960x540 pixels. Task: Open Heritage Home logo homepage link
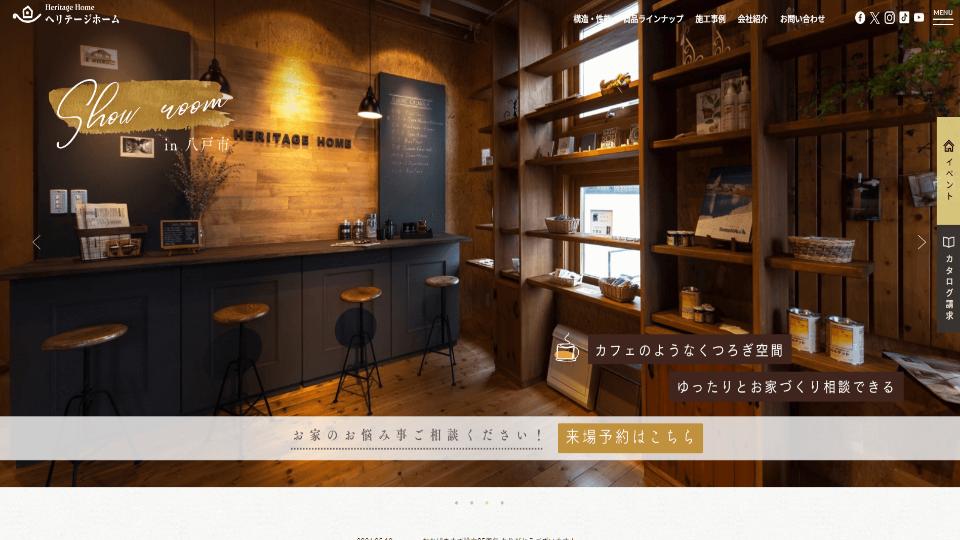66,14
